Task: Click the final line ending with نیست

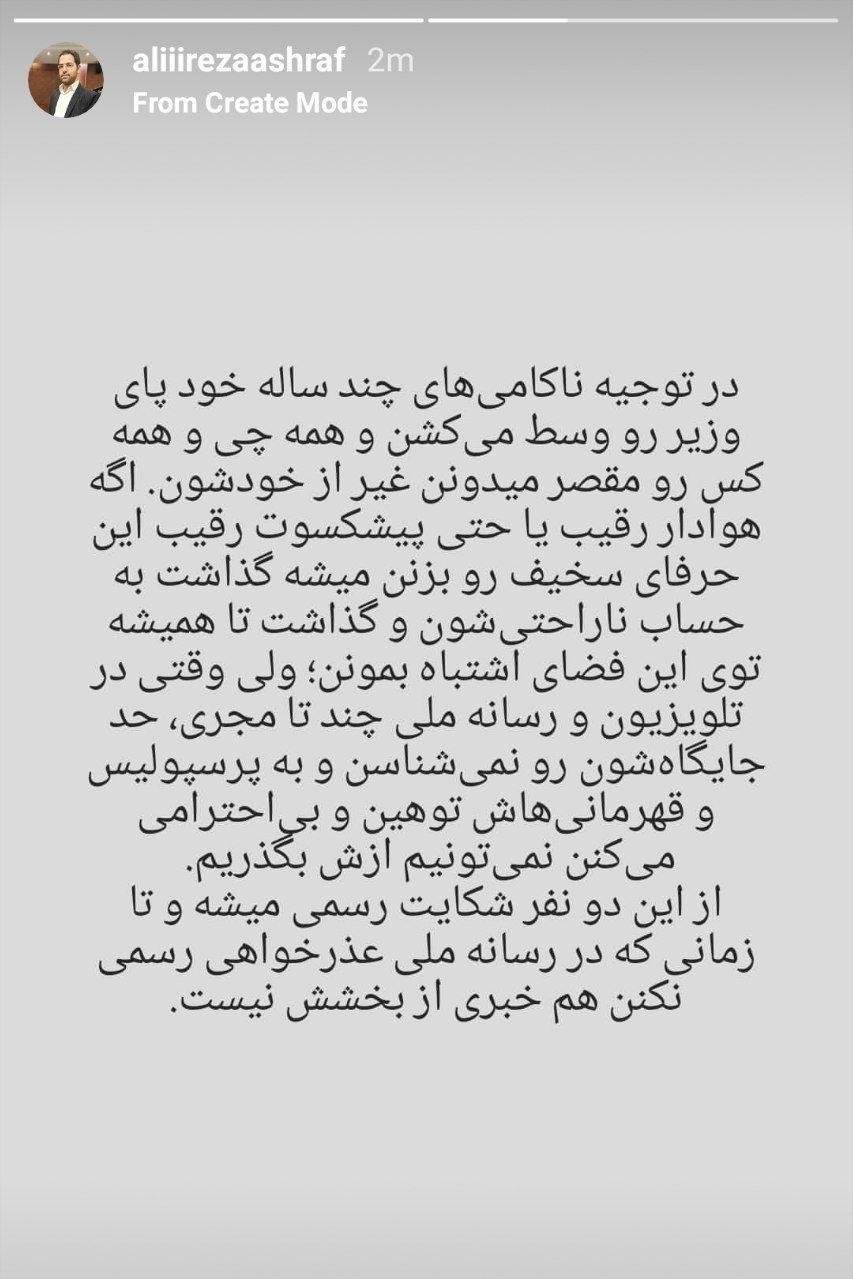Action: point(428,999)
